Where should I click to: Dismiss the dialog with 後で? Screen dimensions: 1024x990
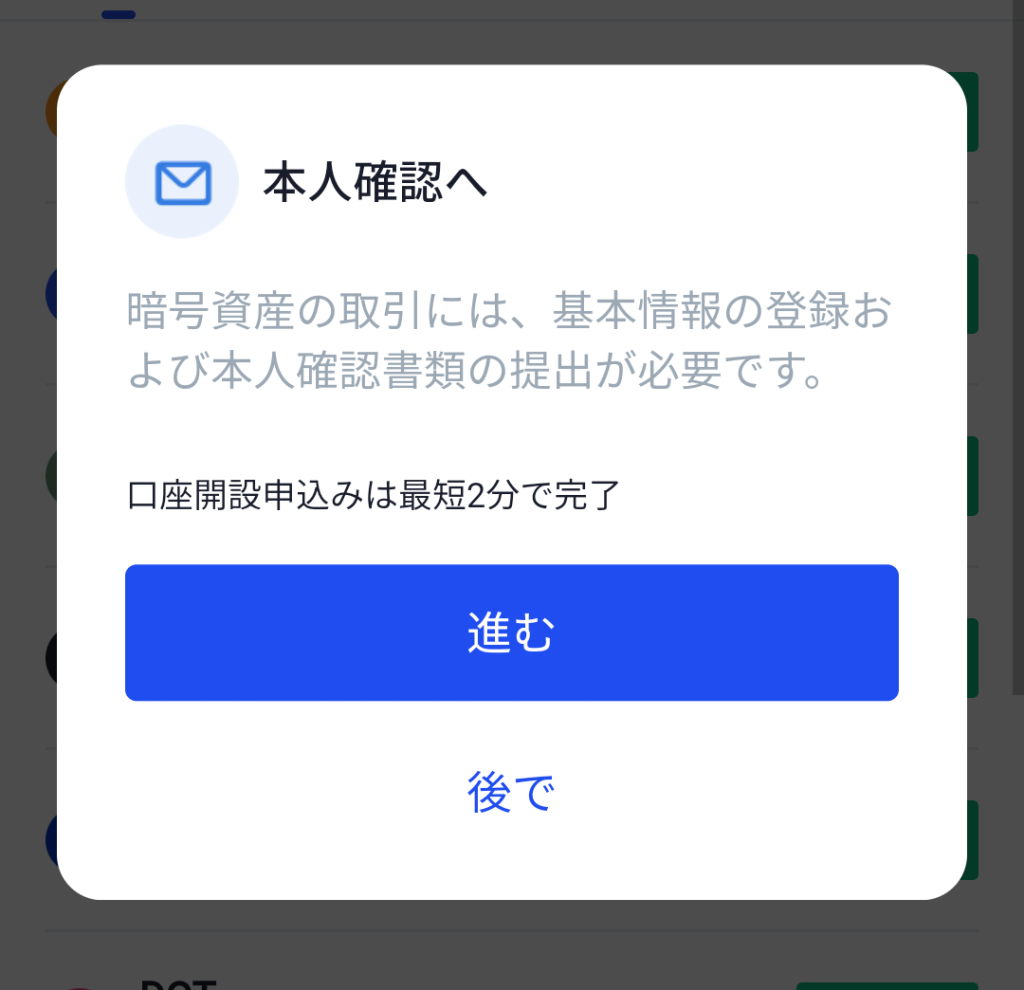coord(511,792)
